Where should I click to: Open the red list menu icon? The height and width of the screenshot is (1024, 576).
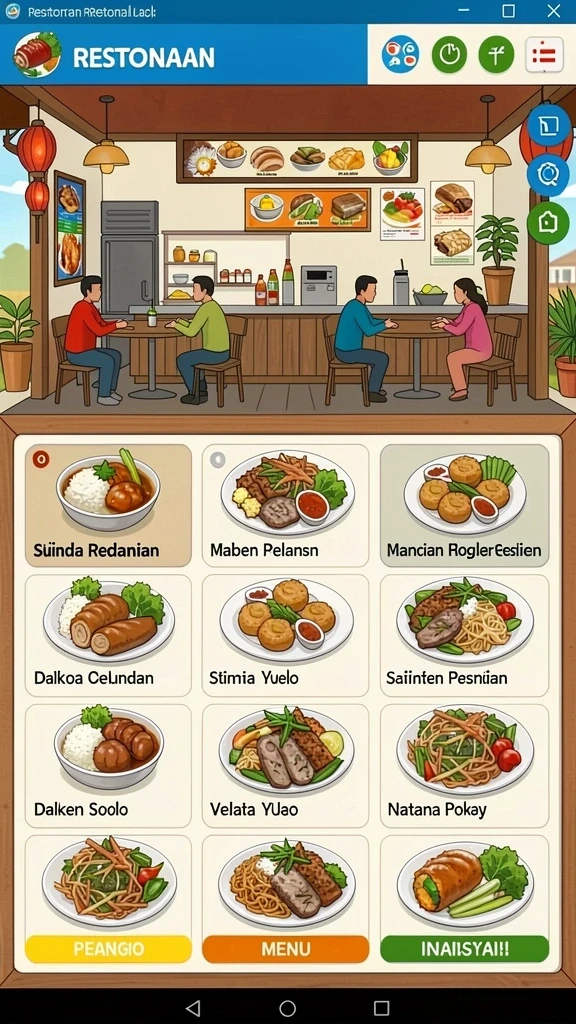(x=544, y=55)
